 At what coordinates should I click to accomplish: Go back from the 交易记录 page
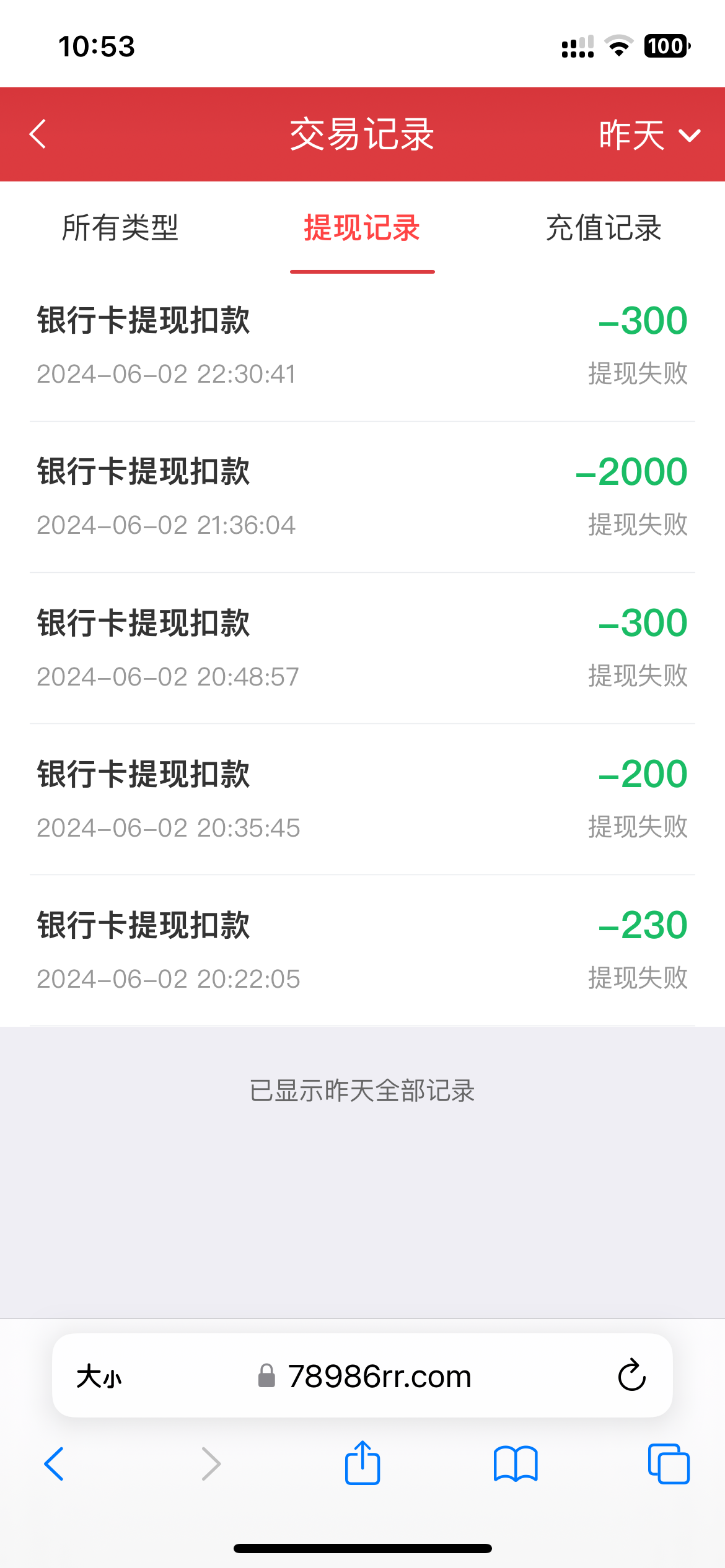pyautogui.click(x=38, y=134)
